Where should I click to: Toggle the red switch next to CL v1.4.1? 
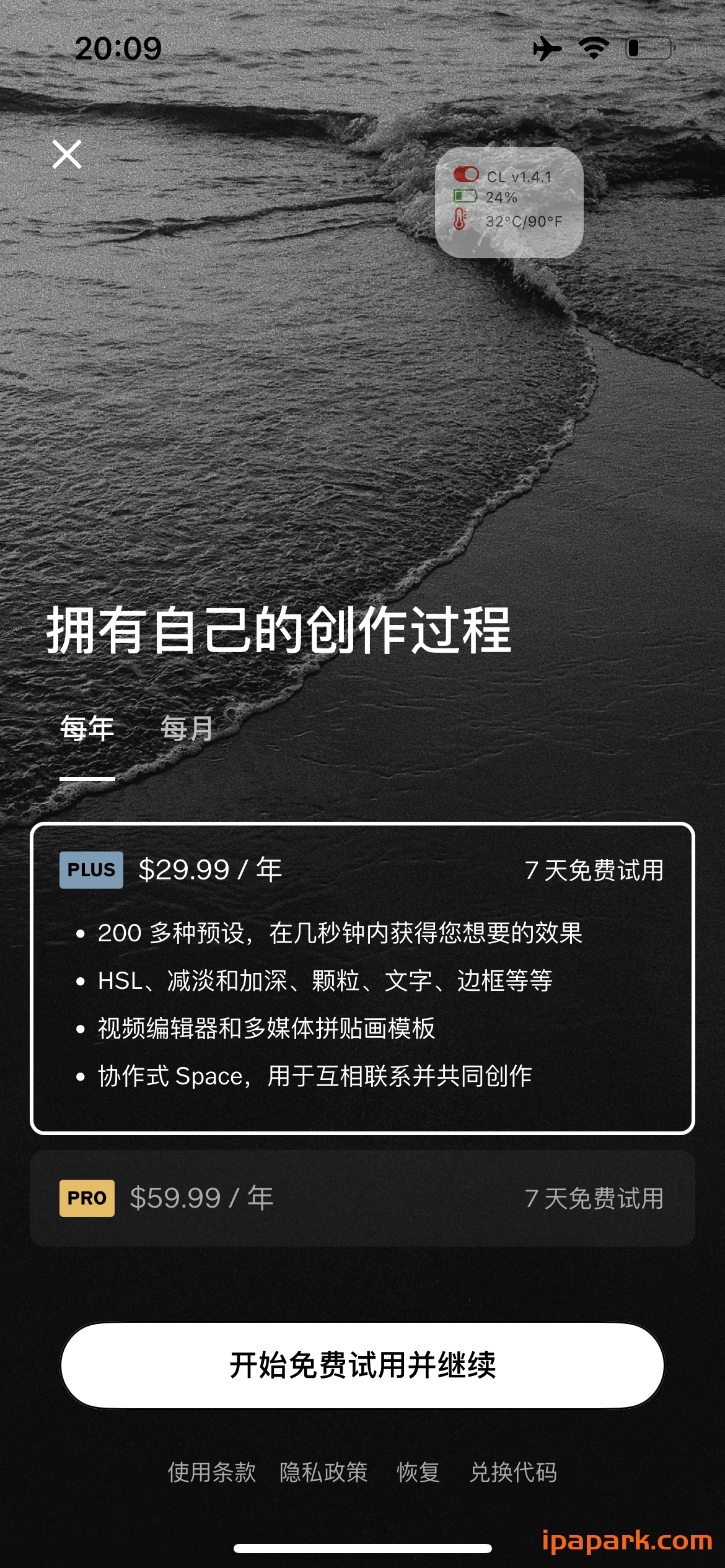(465, 175)
